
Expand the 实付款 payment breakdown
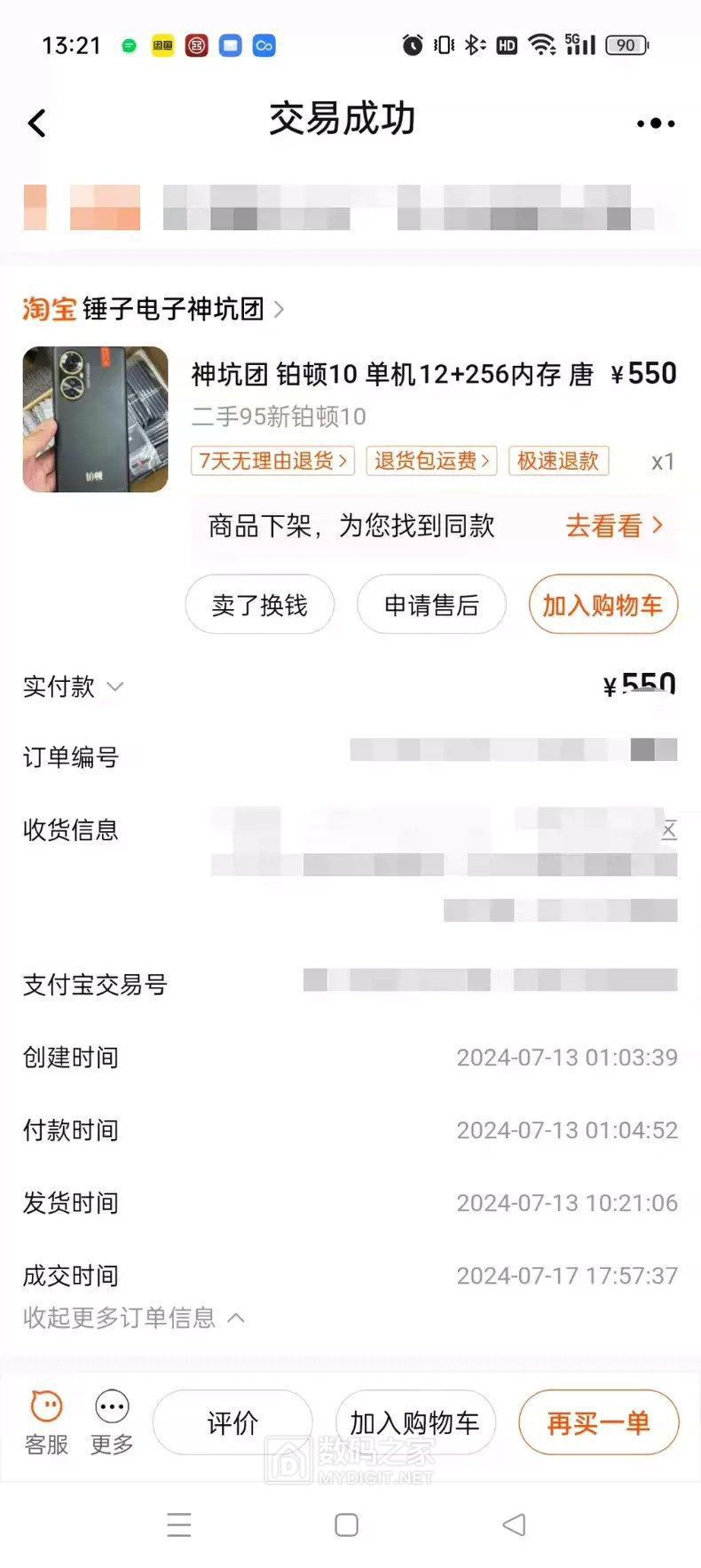click(73, 686)
